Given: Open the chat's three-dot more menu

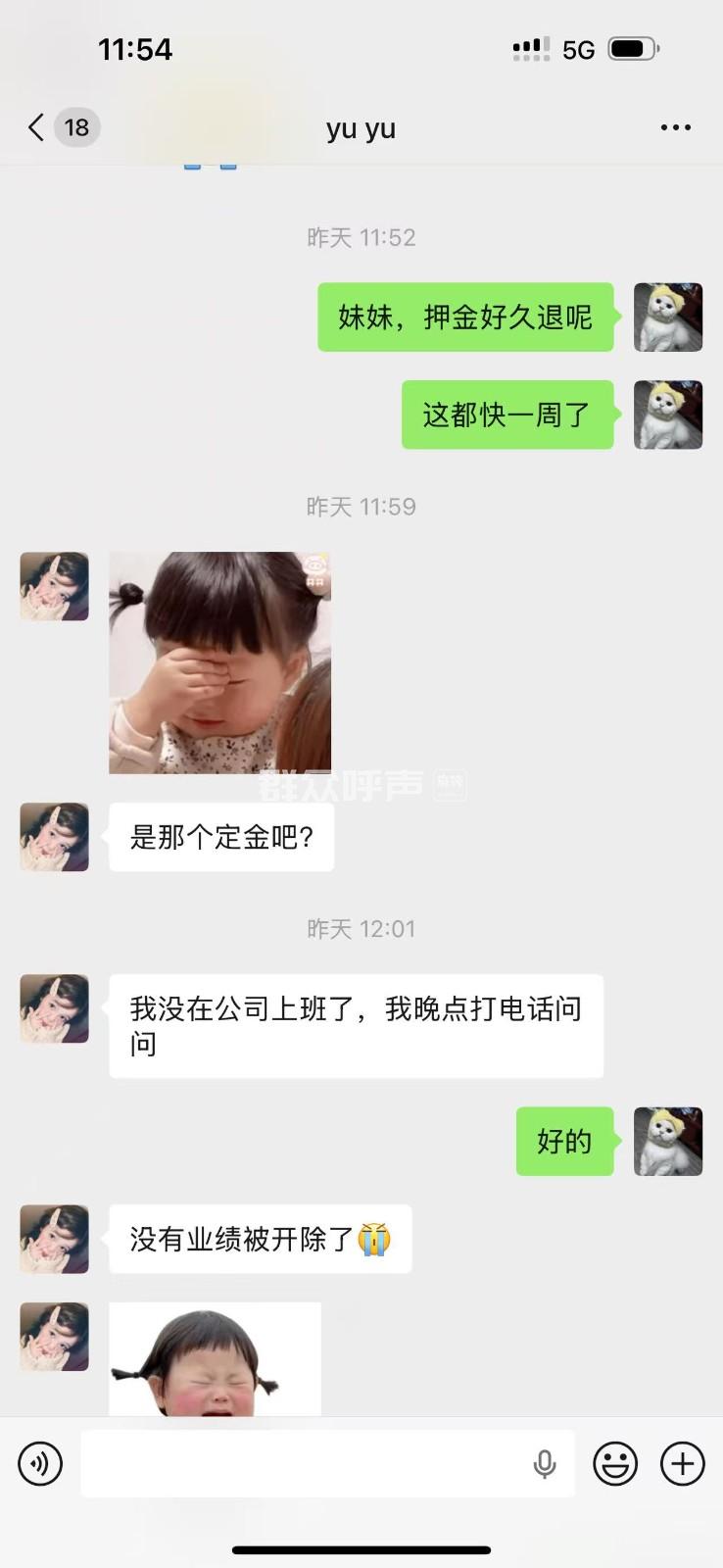Looking at the screenshot, I should pos(675,127).
